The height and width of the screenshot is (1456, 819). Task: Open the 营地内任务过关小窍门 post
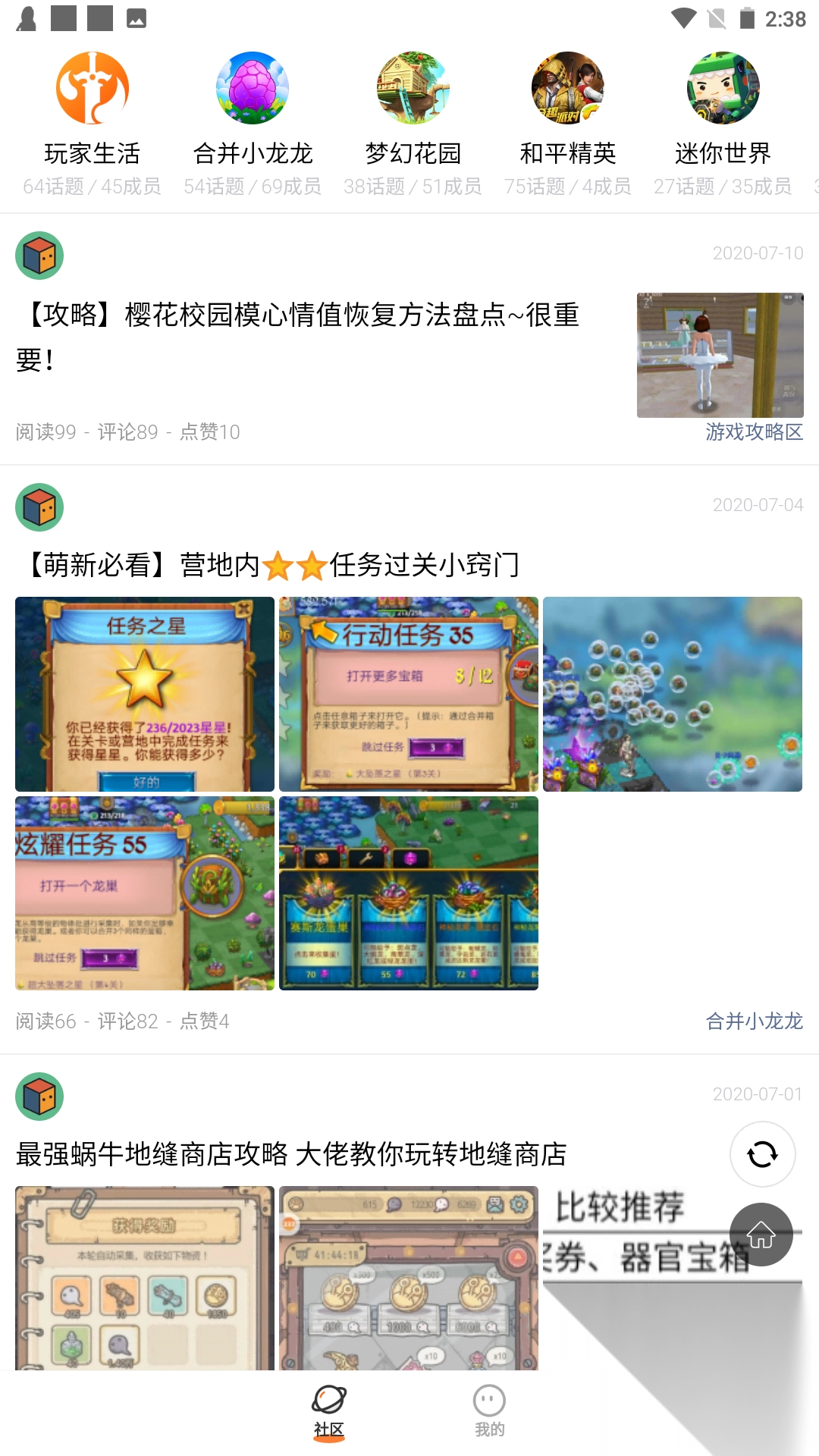tap(273, 565)
